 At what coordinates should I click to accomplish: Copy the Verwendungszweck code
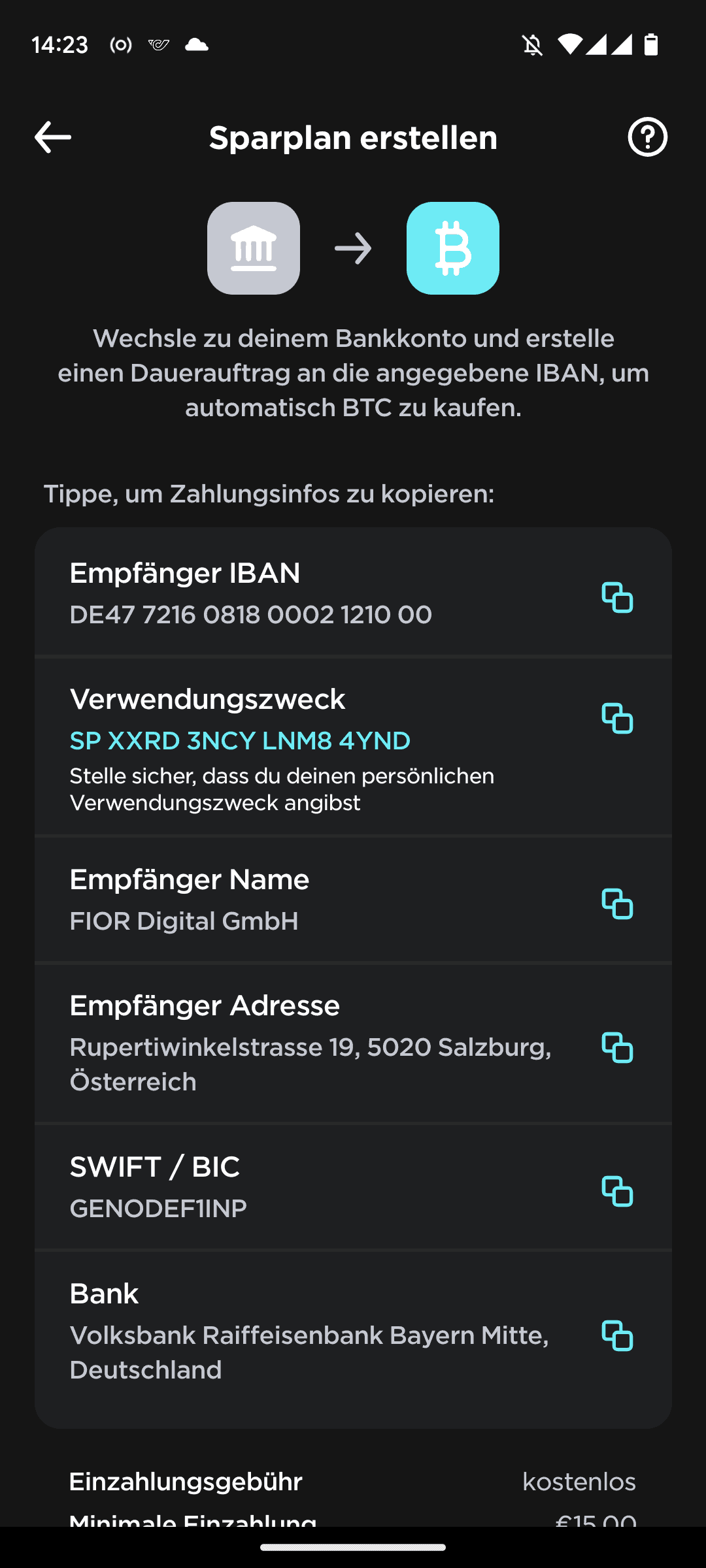pos(617,719)
